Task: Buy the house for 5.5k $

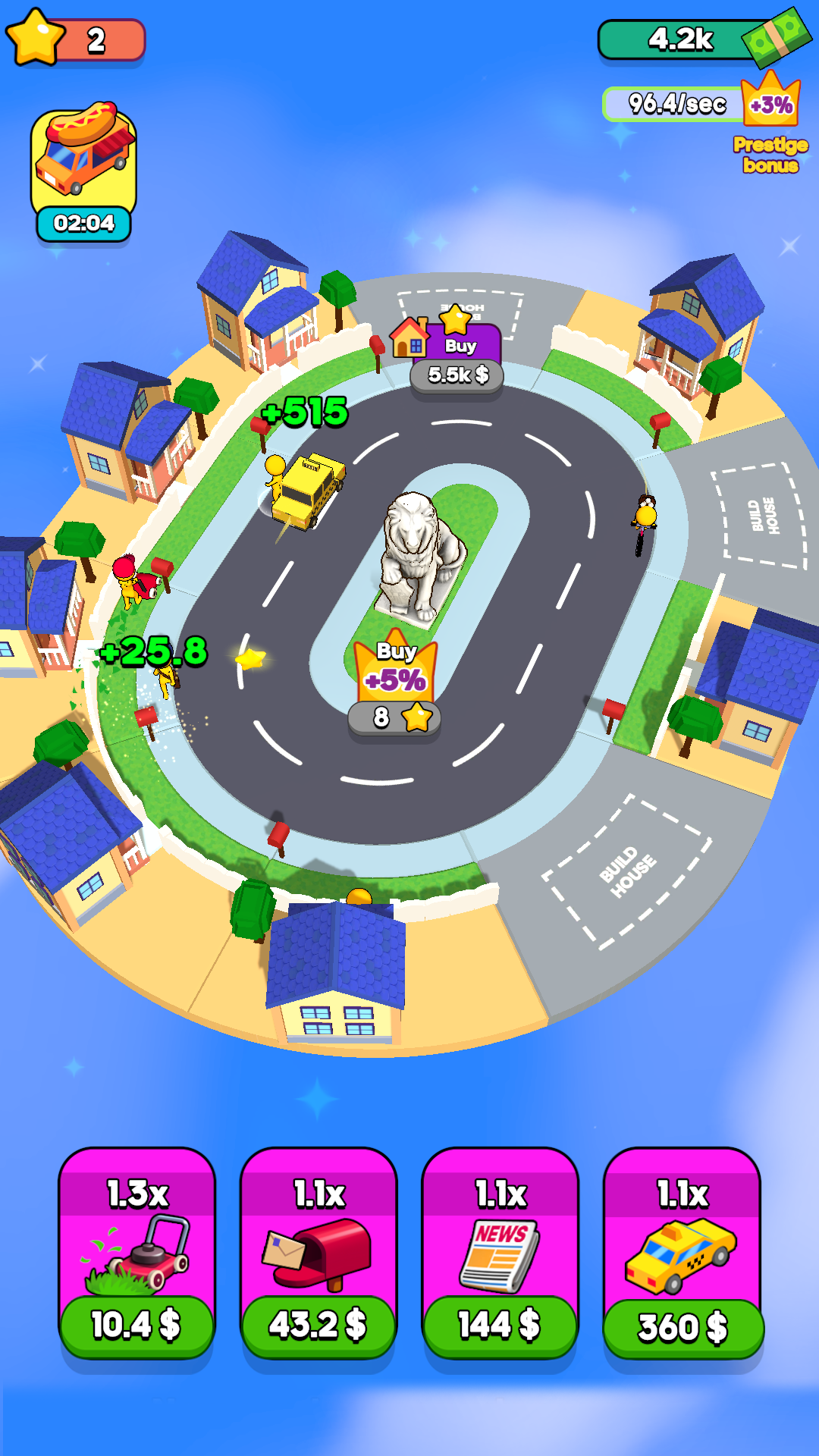Action: [x=457, y=375]
